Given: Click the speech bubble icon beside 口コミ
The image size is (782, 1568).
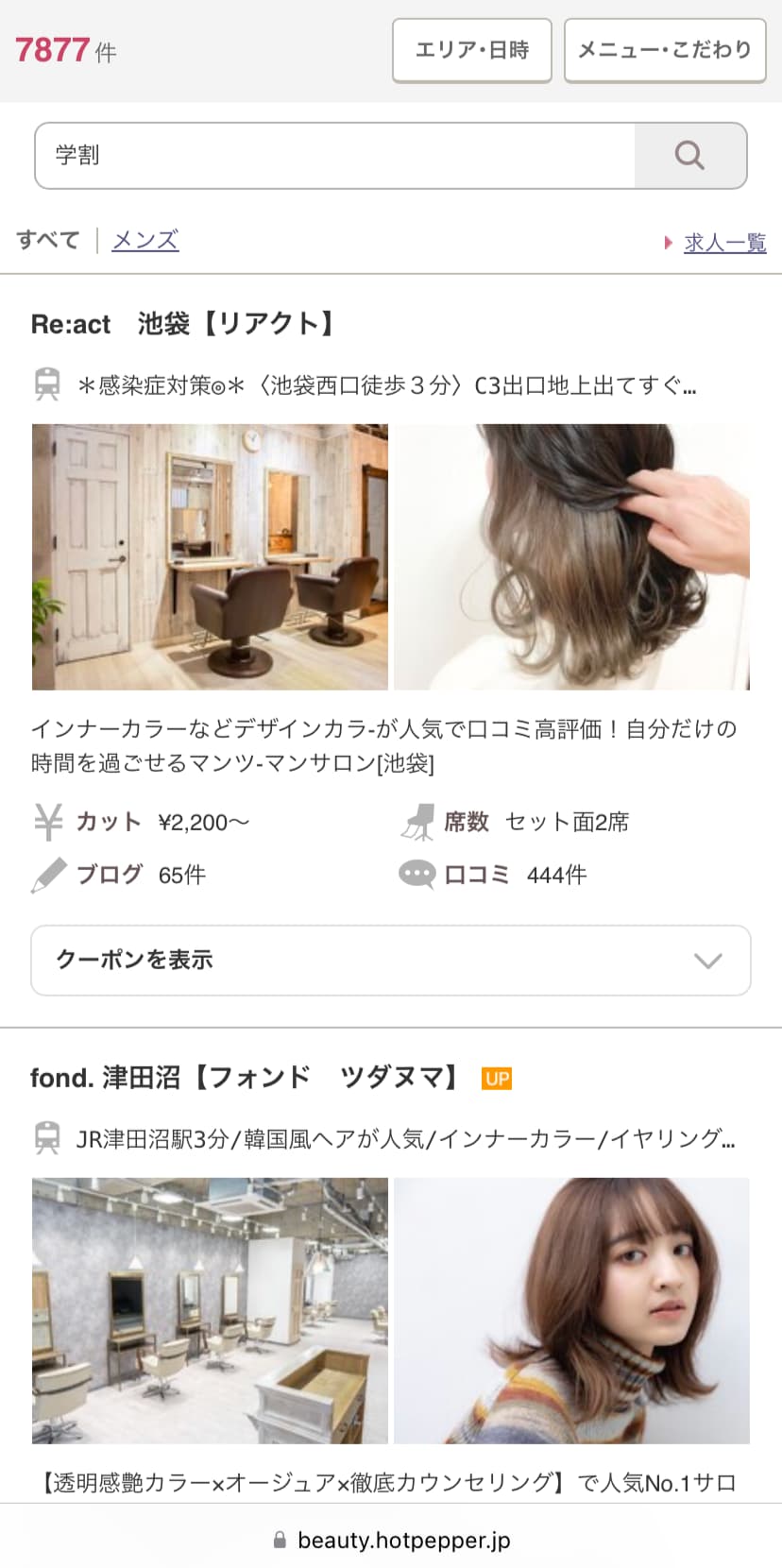Looking at the screenshot, I should click(417, 873).
